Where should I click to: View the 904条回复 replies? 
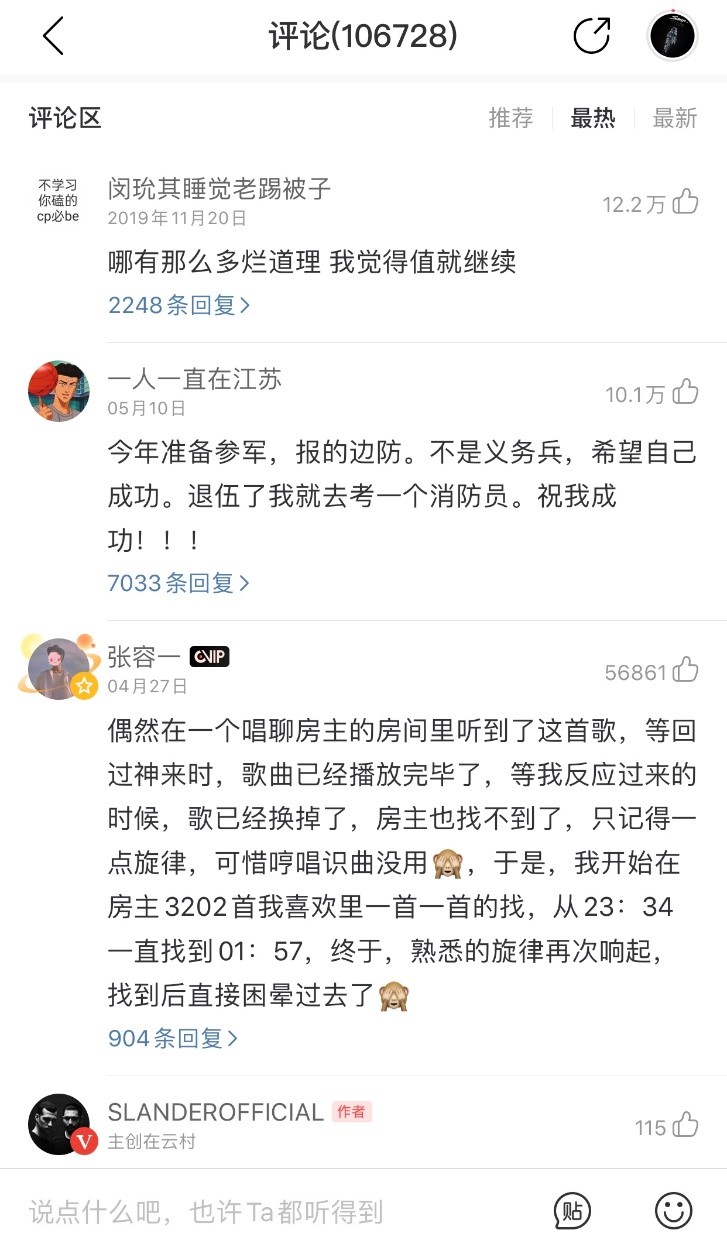(173, 1038)
